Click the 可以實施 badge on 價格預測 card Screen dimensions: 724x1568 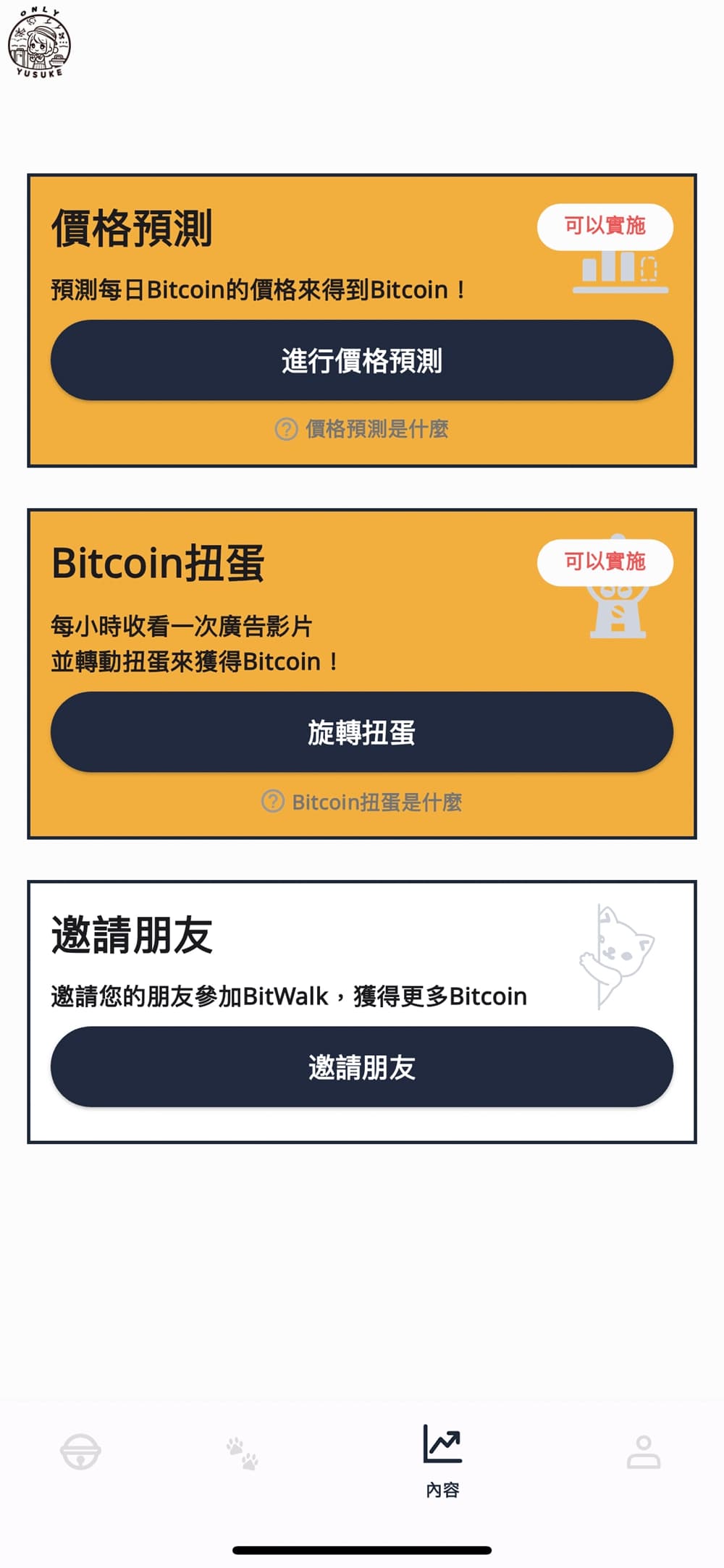607,226
